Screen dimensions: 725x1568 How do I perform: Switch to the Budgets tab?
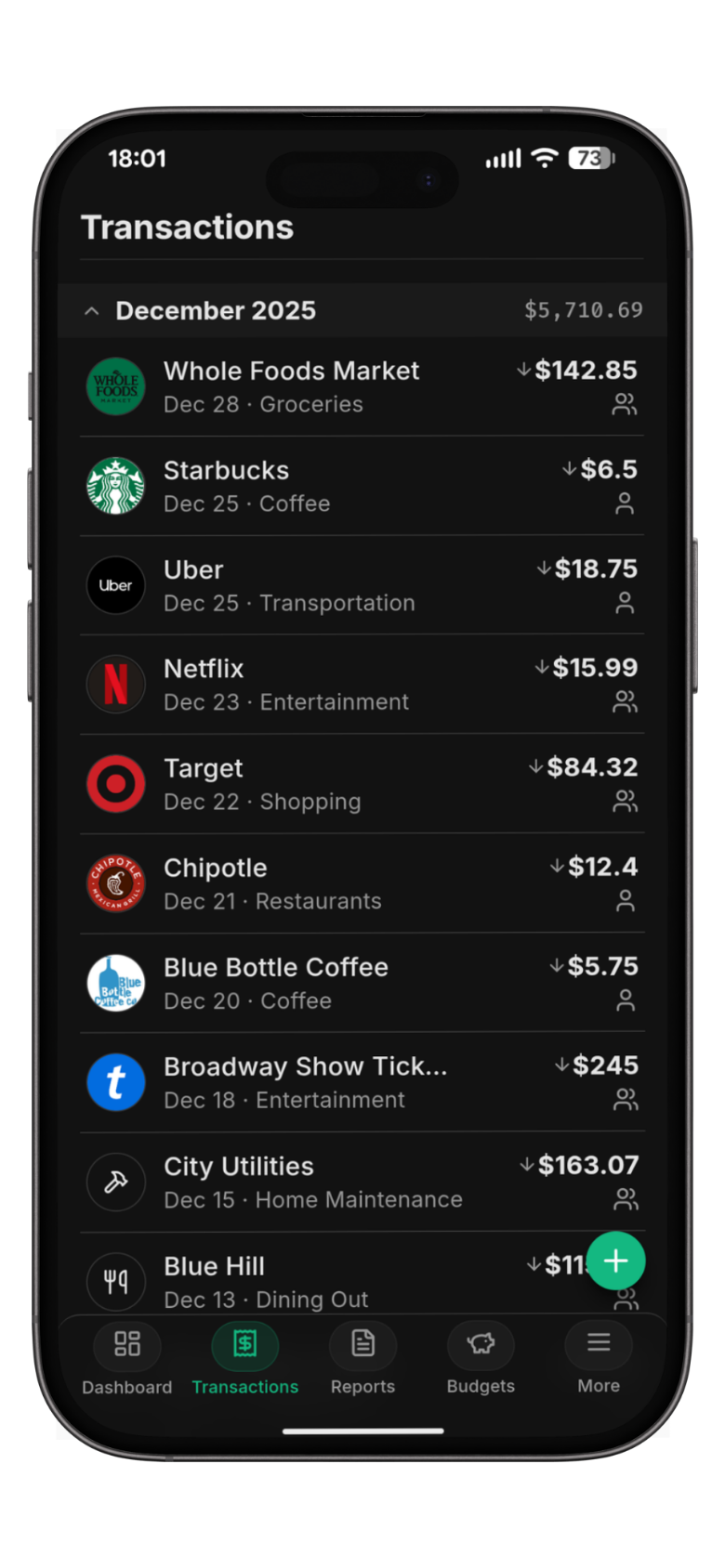click(x=481, y=1359)
